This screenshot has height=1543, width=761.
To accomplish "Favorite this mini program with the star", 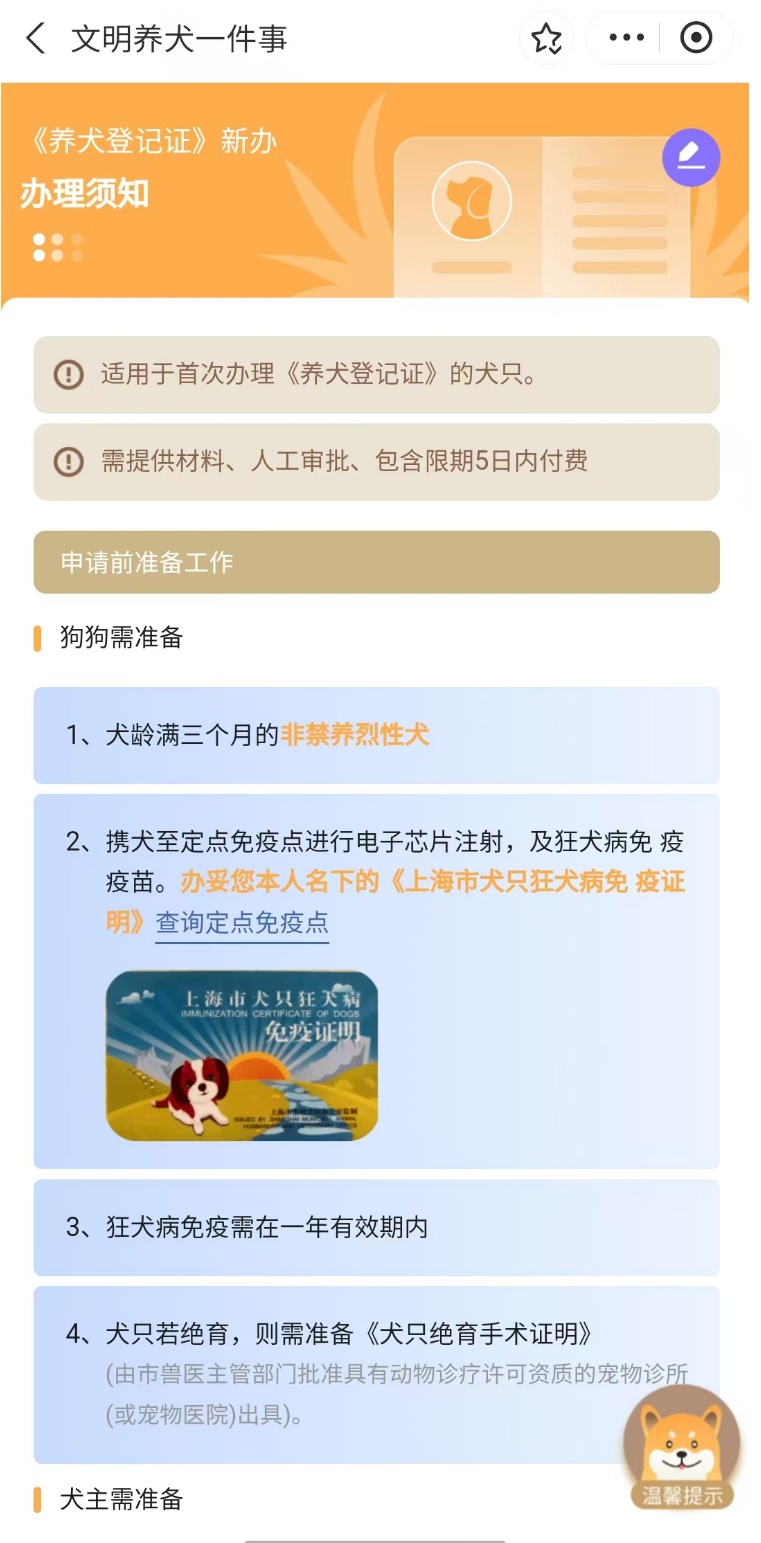I will [546, 39].
